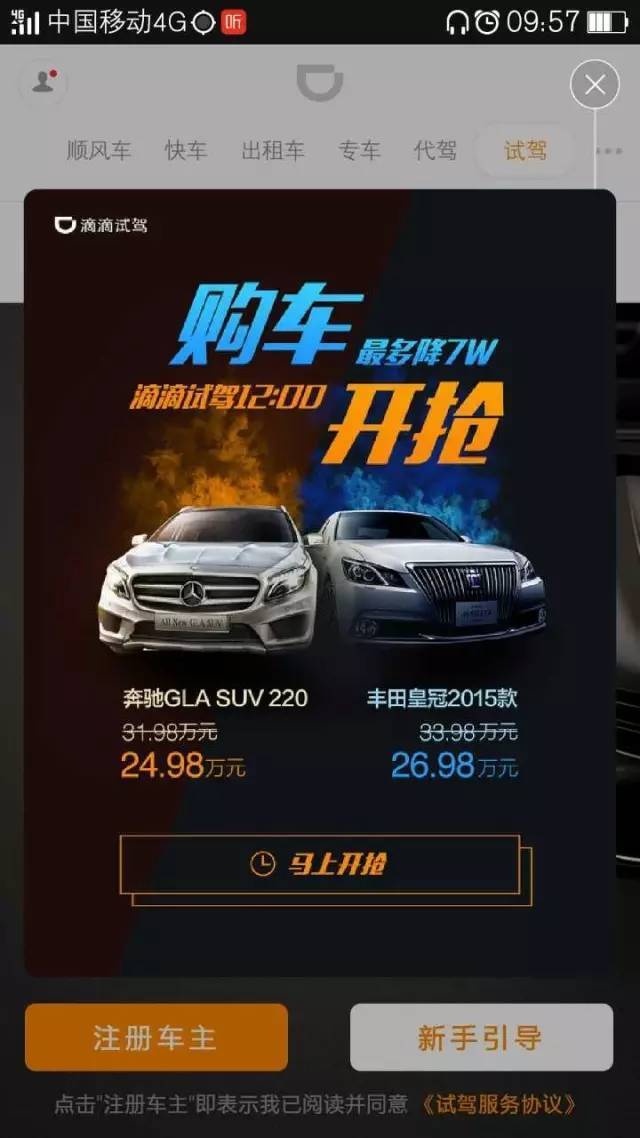Open 新手引导 beginner guide

coord(481,1037)
